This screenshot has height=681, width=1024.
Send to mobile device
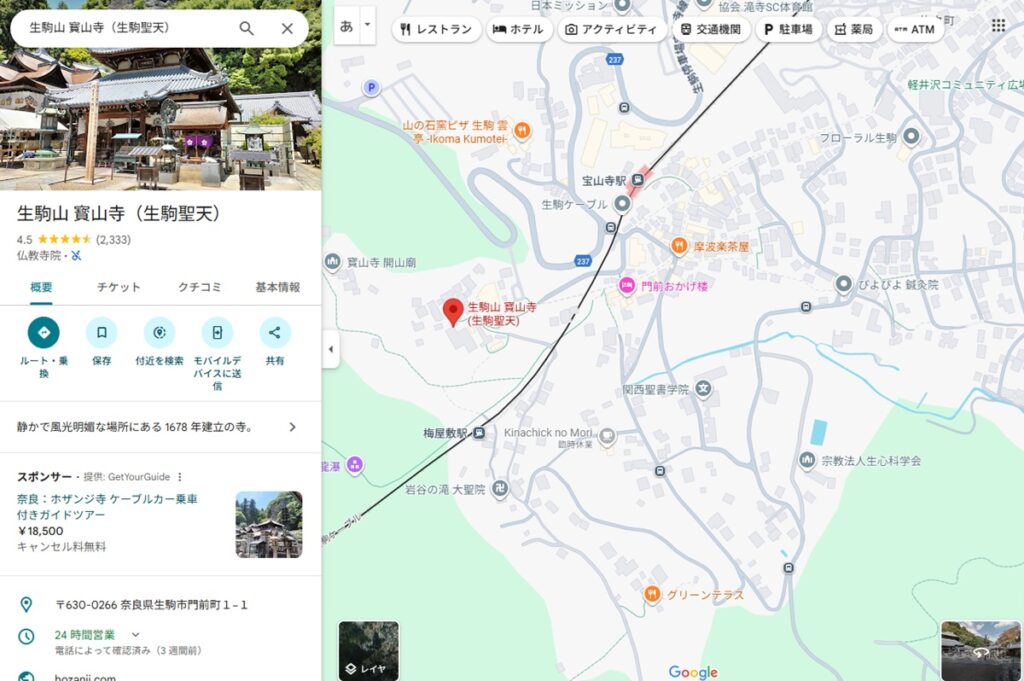(x=217, y=333)
